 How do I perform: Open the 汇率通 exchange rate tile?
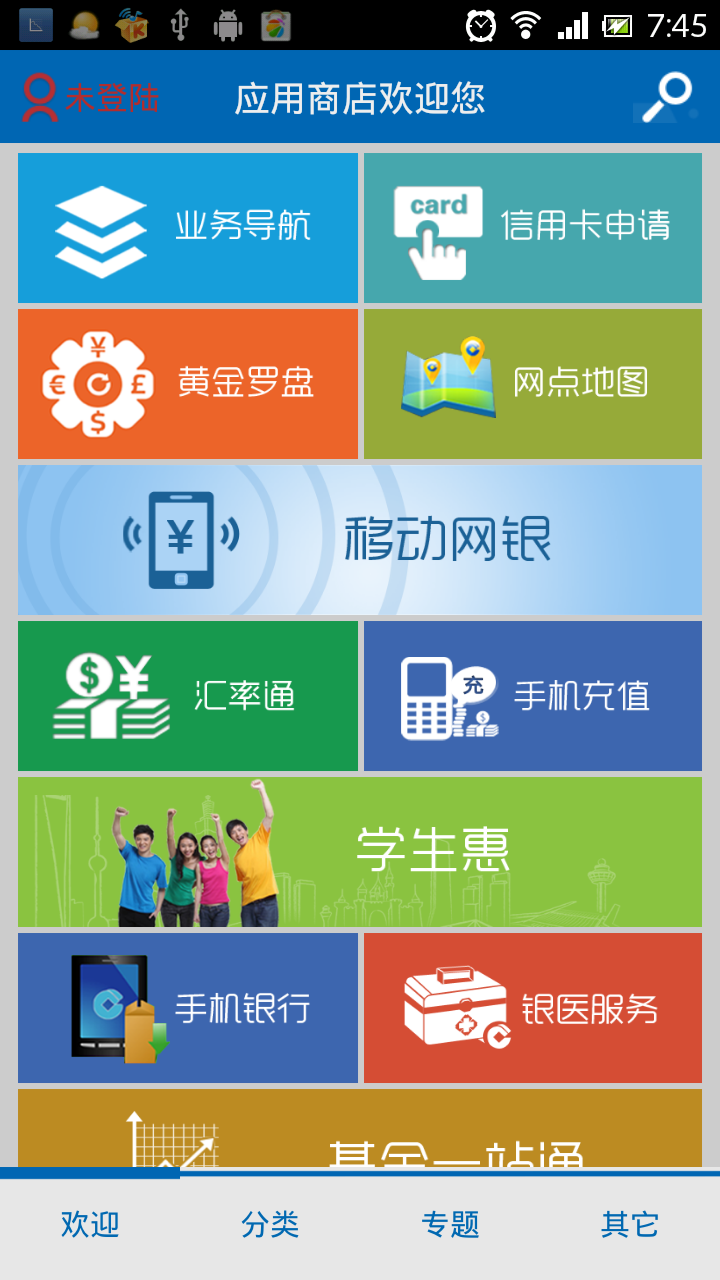click(x=188, y=696)
